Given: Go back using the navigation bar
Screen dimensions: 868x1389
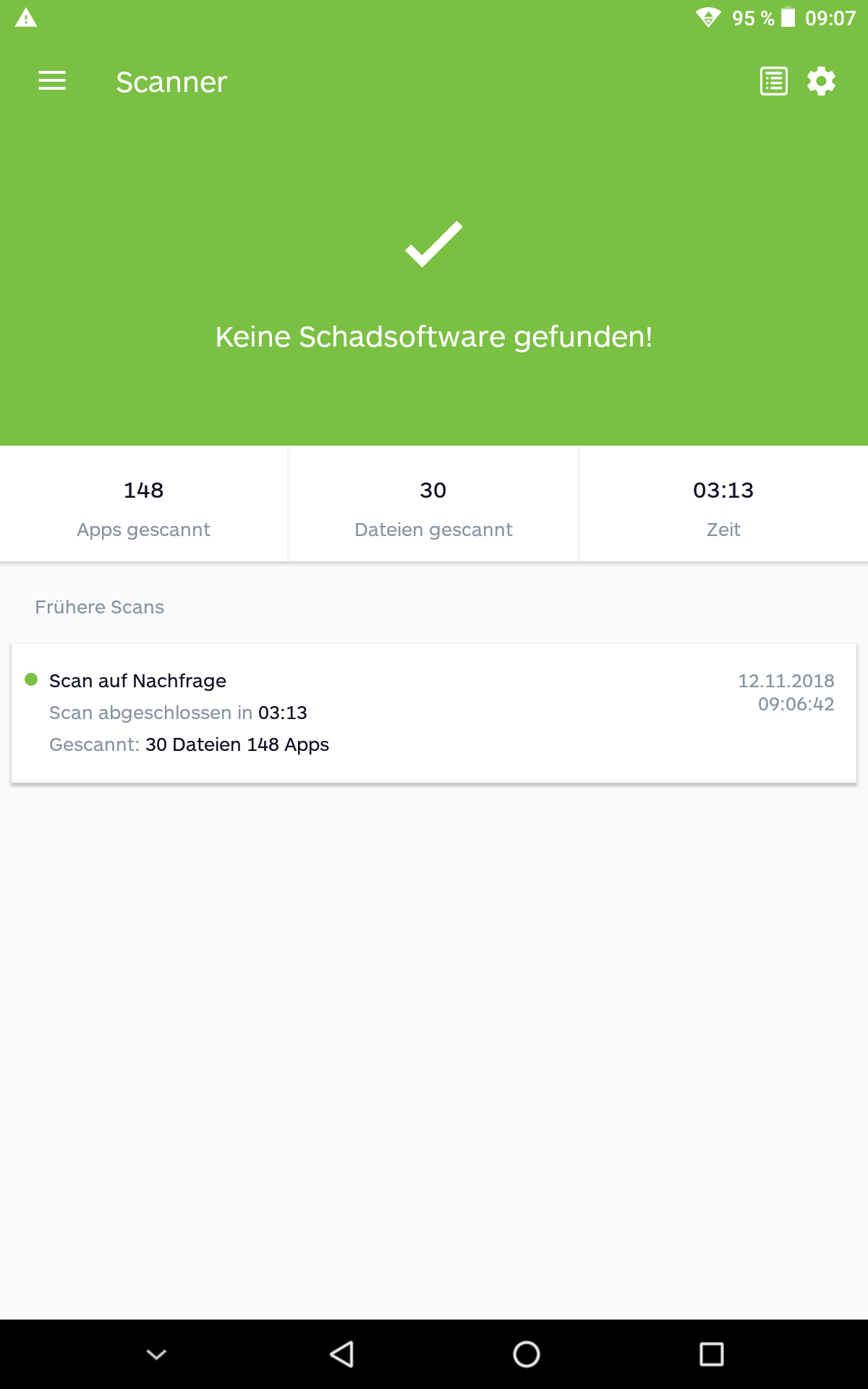Looking at the screenshot, I should [341, 1354].
